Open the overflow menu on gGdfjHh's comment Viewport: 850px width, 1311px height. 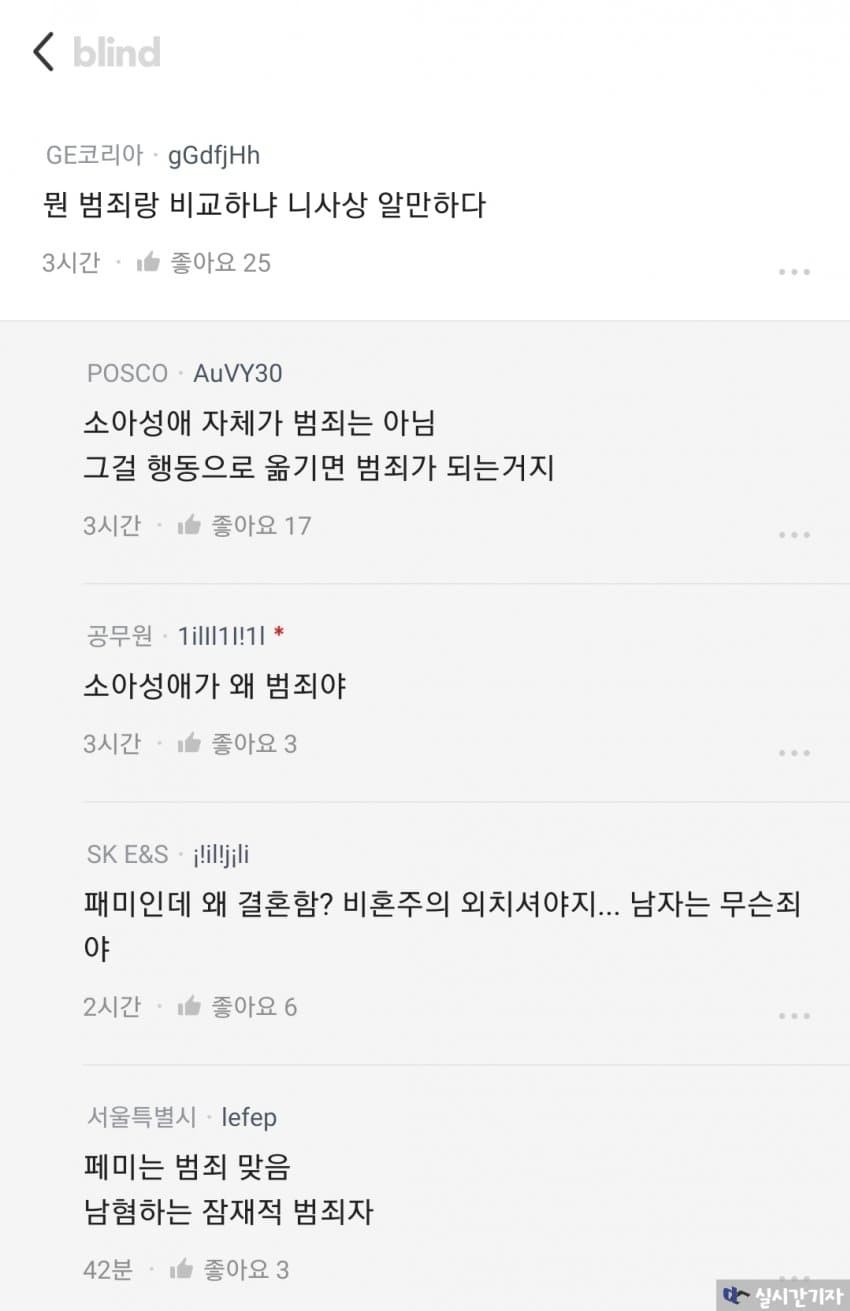tap(794, 272)
